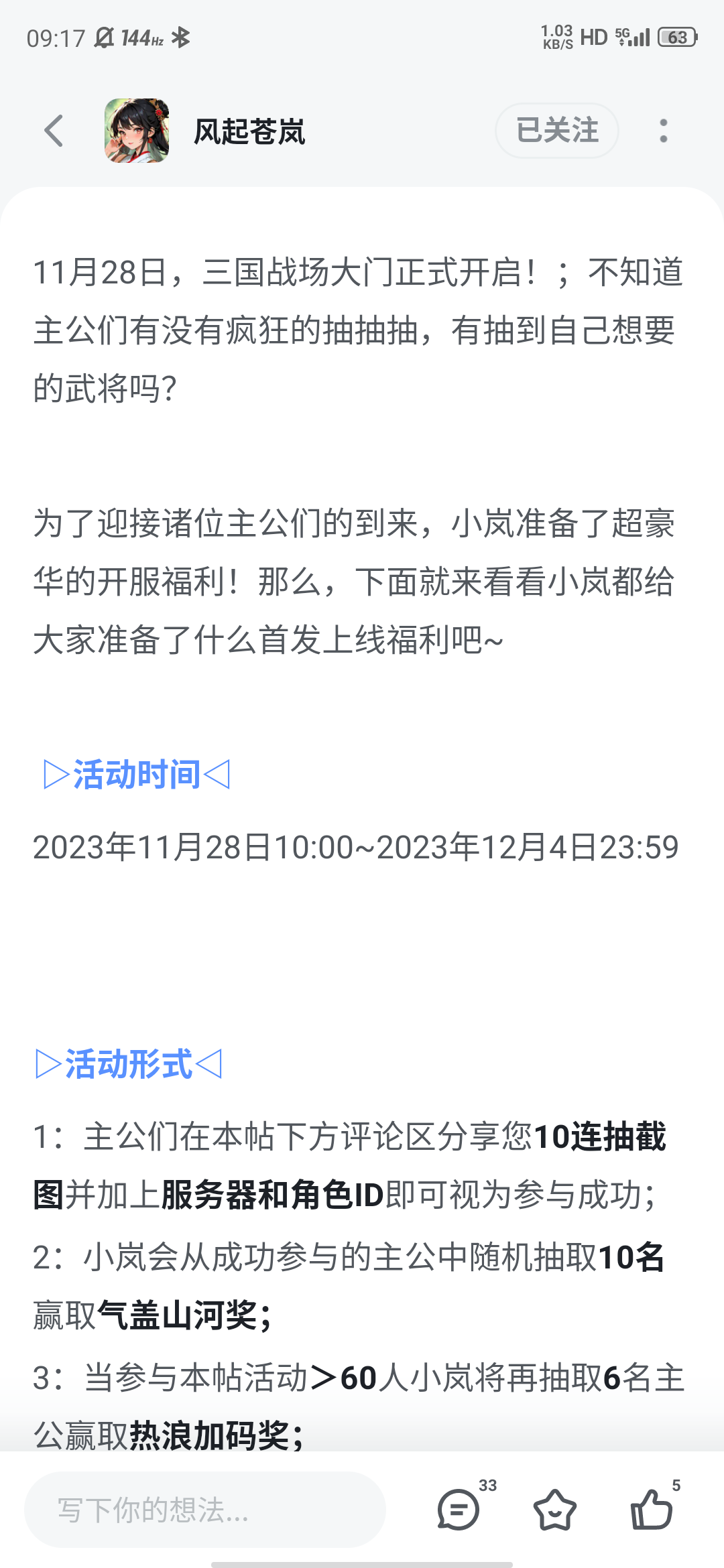Image resolution: width=724 pixels, height=1568 pixels.
Task: Open the author name 风起苍岚
Action: 249,131
